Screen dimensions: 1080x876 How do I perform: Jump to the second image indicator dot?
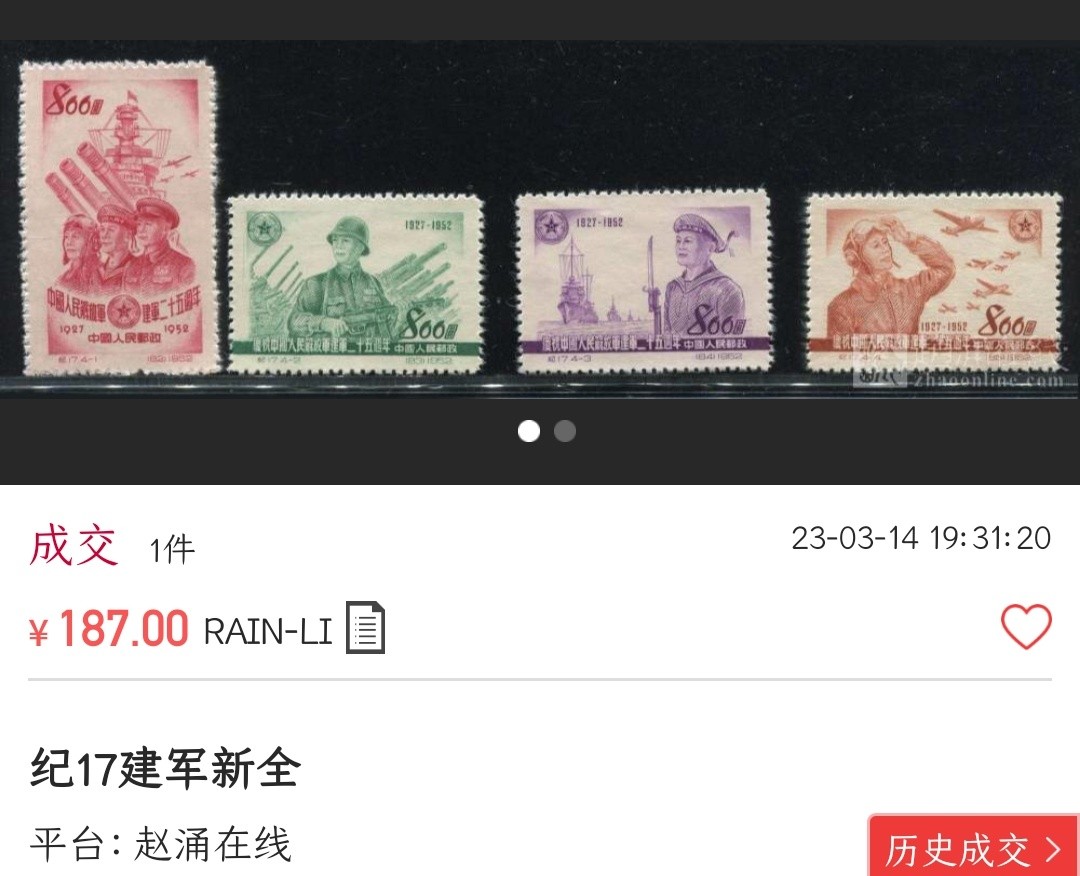point(565,431)
